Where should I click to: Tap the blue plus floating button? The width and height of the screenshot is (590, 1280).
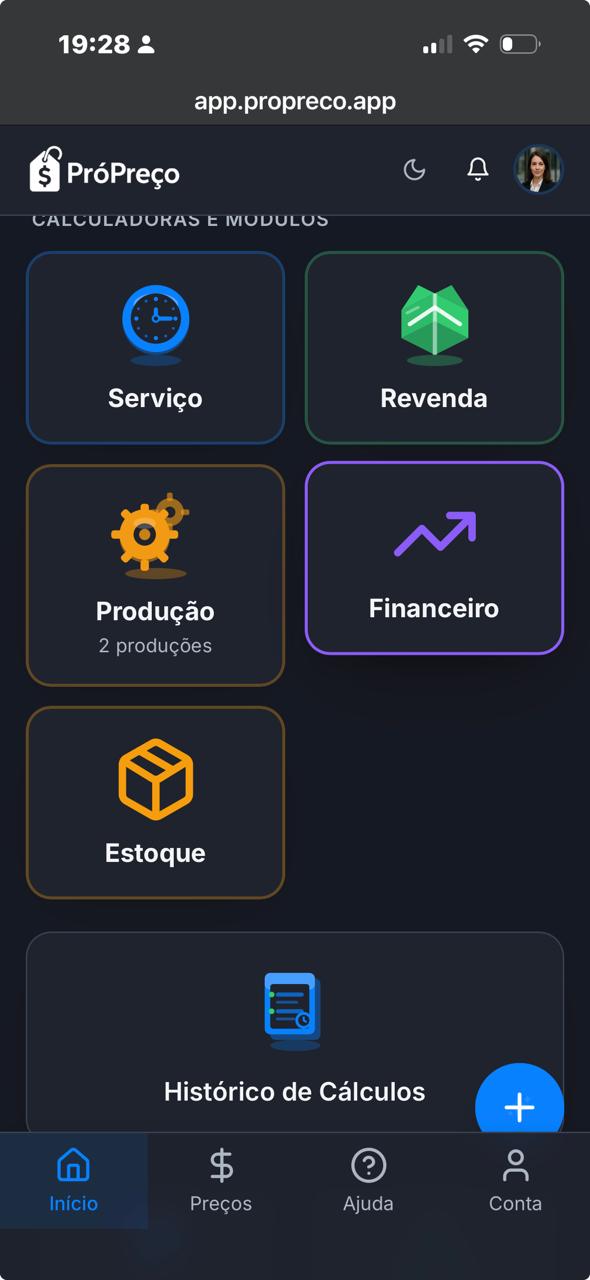(519, 1107)
